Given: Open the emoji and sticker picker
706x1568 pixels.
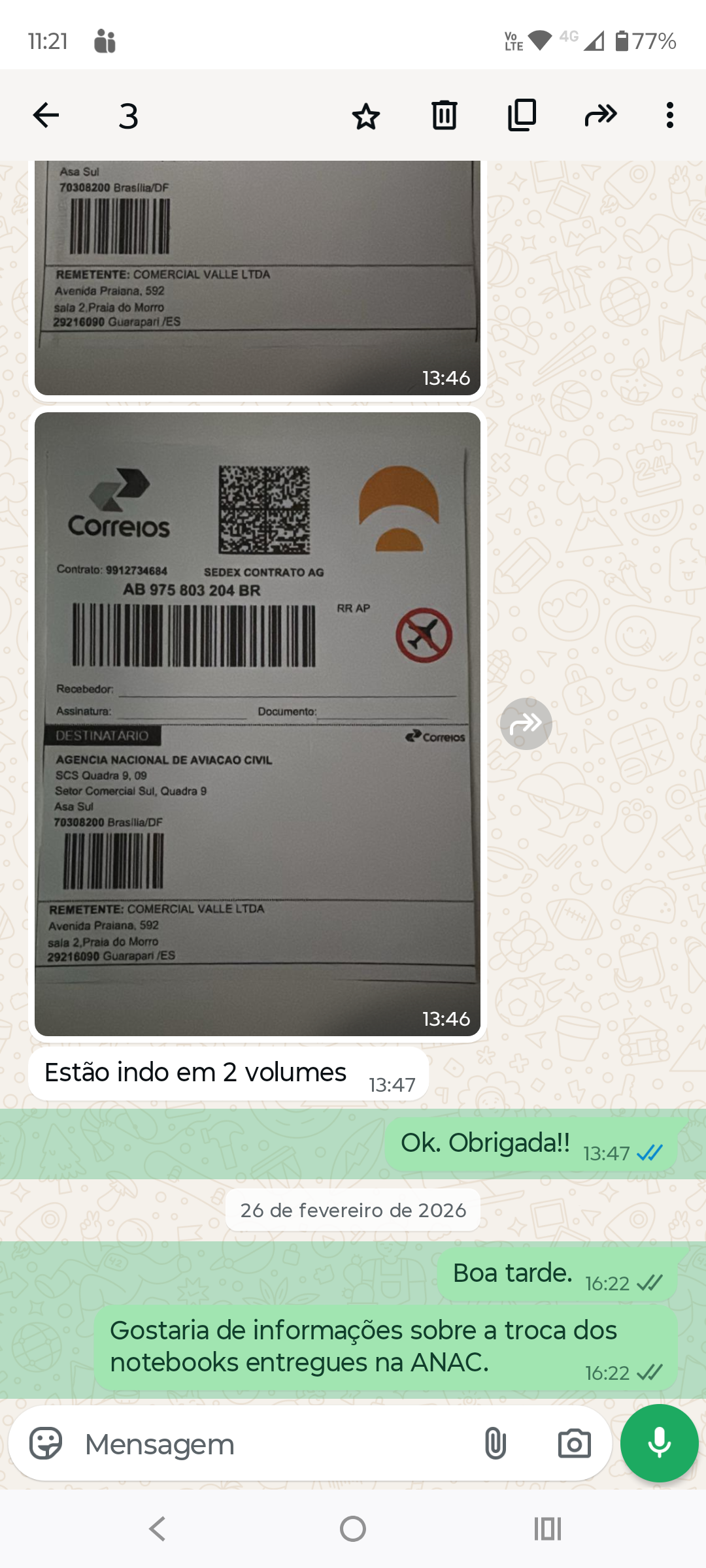Looking at the screenshot, I should [x=46, y=1443].
